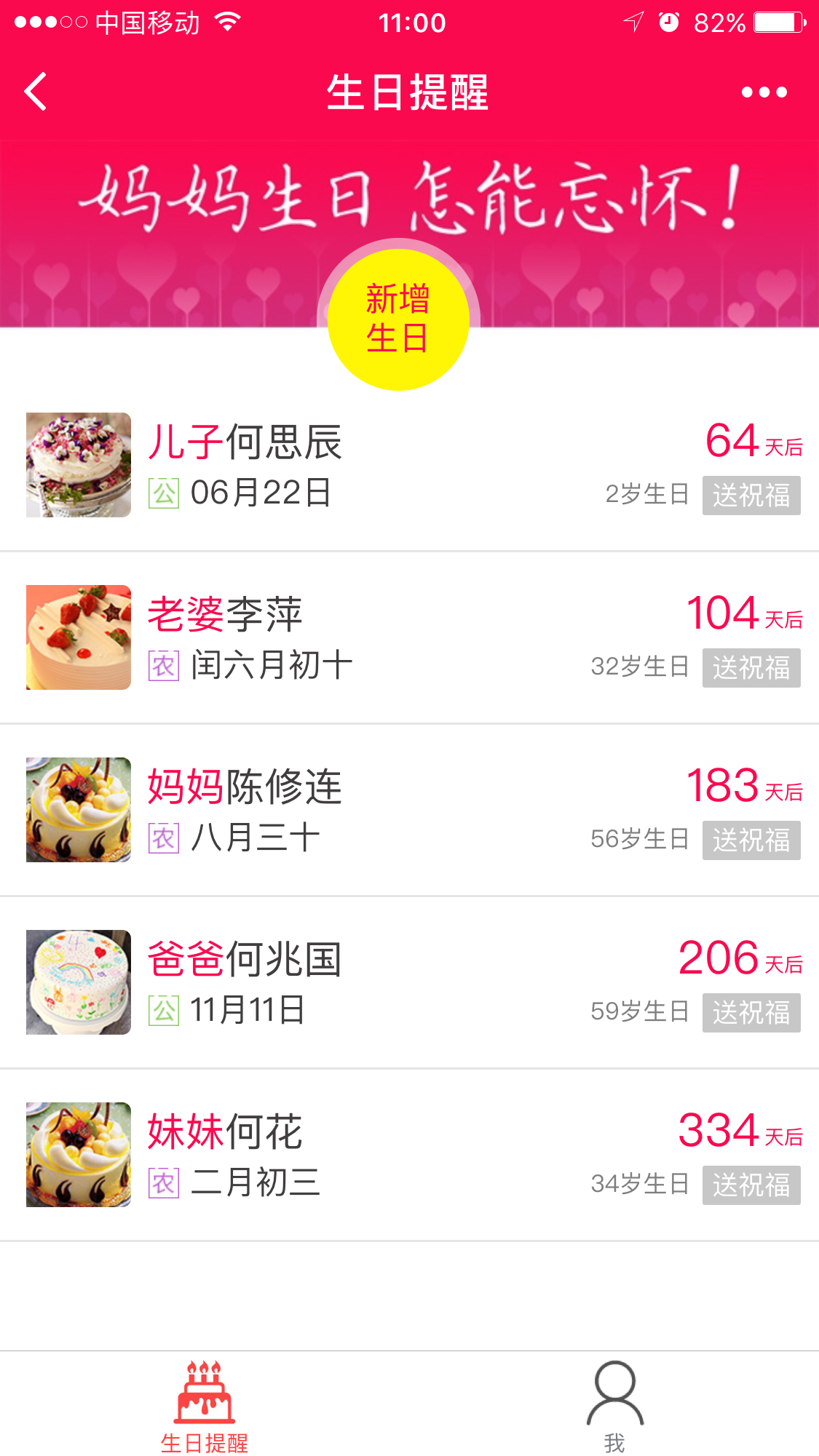Open the three-dot more menu
This screenshot has width=819, height=1456.
coord(764,92)
